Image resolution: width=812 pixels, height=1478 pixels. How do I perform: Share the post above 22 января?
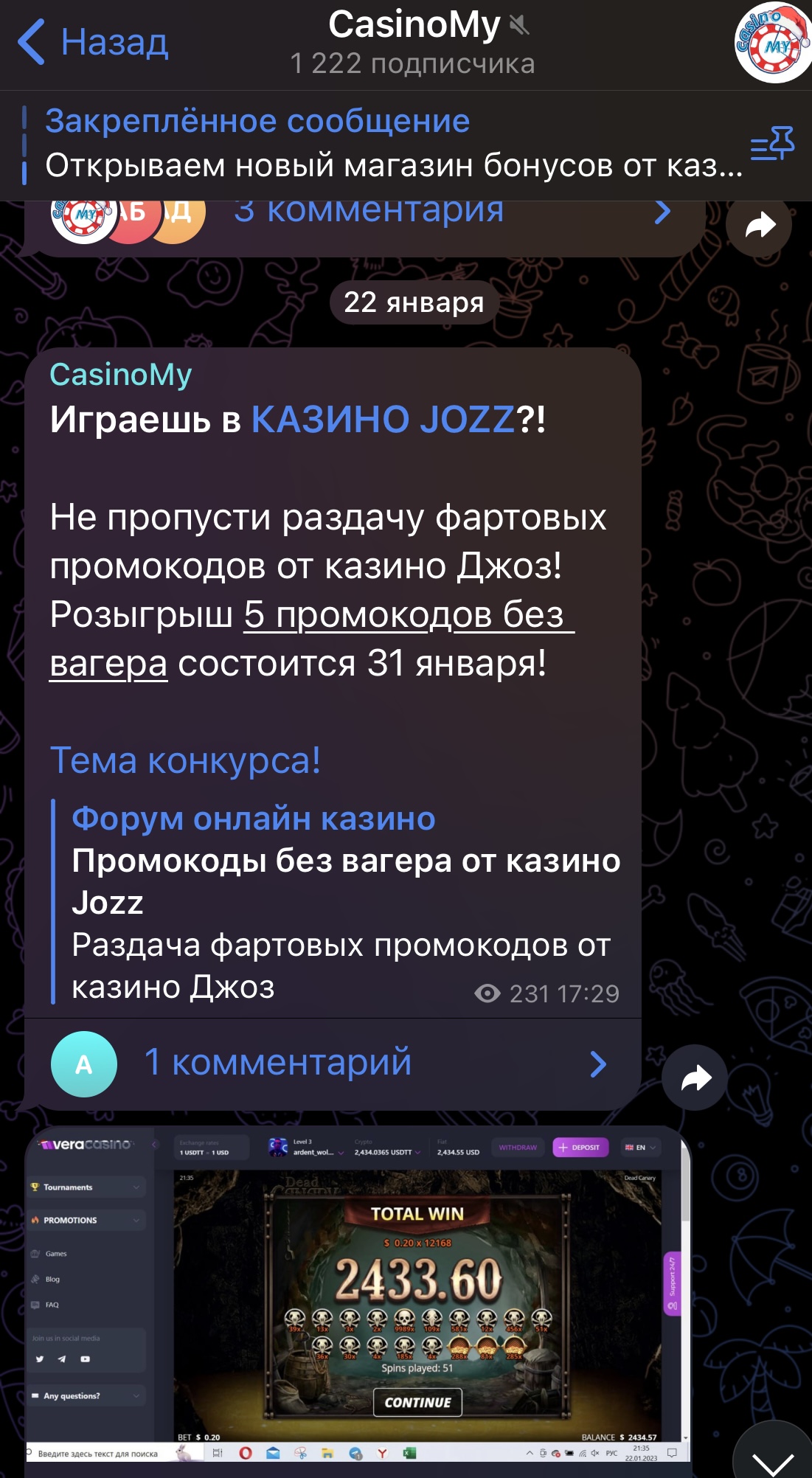pos(759,225)
